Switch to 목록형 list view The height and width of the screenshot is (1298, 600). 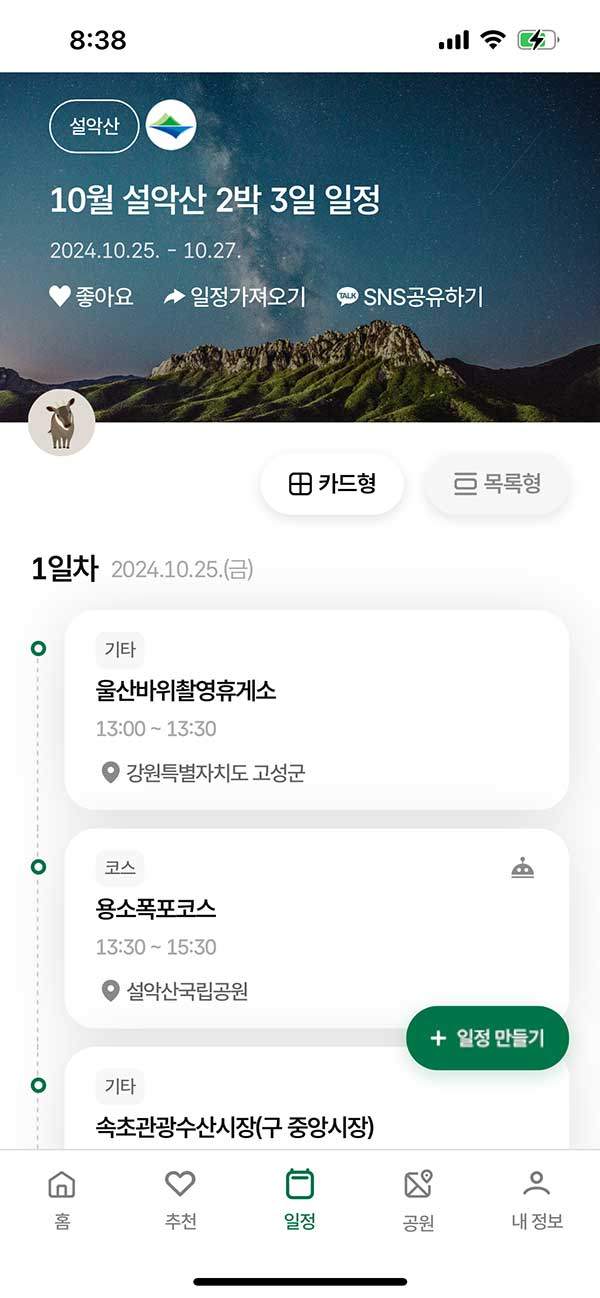pos(497,485)
